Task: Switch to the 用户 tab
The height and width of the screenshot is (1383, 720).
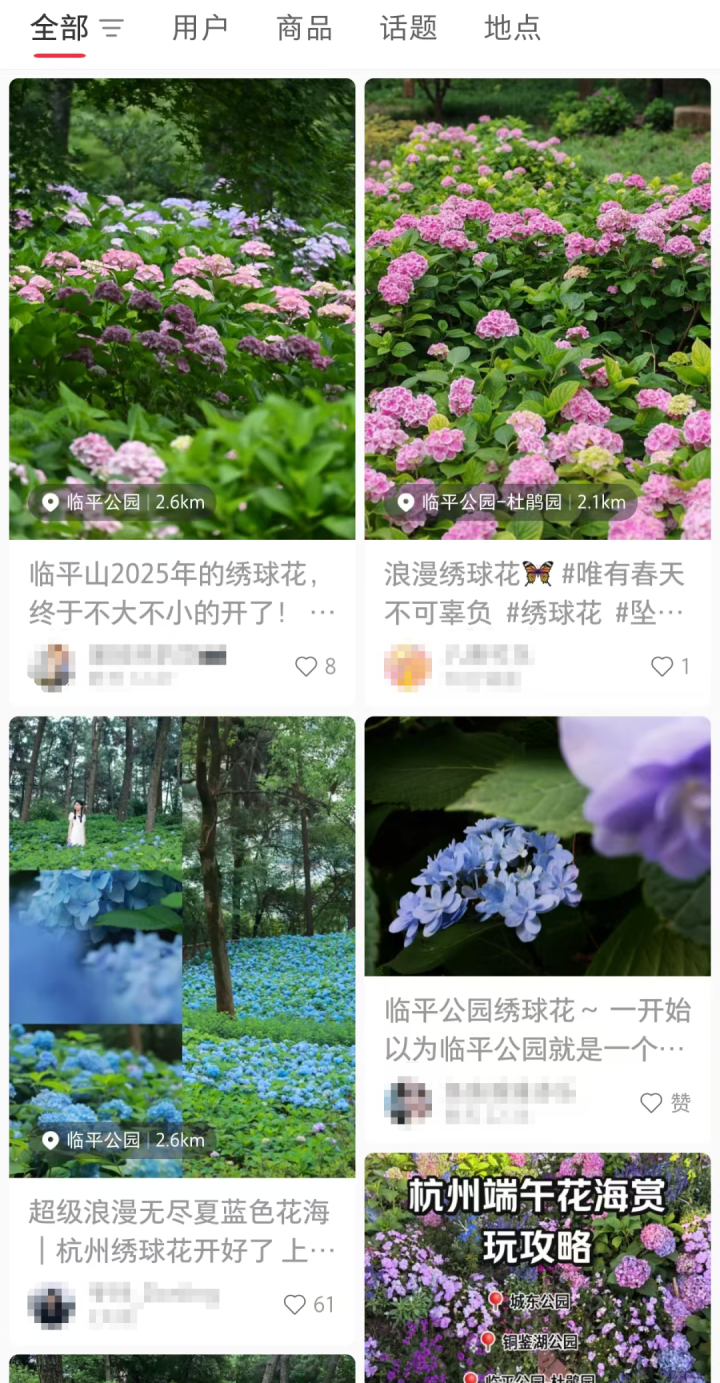Action: click(200, 29)
